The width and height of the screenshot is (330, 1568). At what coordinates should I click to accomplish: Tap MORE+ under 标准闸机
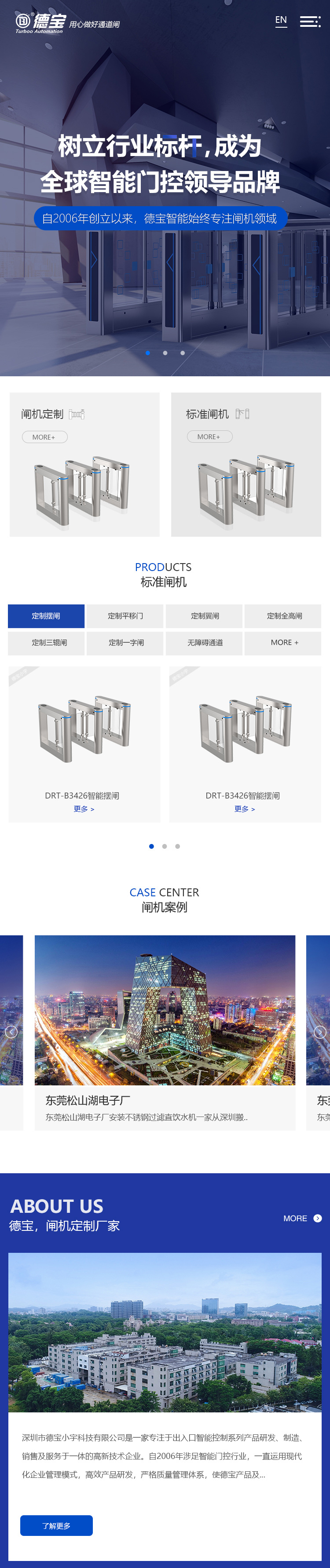coord(209,437)
